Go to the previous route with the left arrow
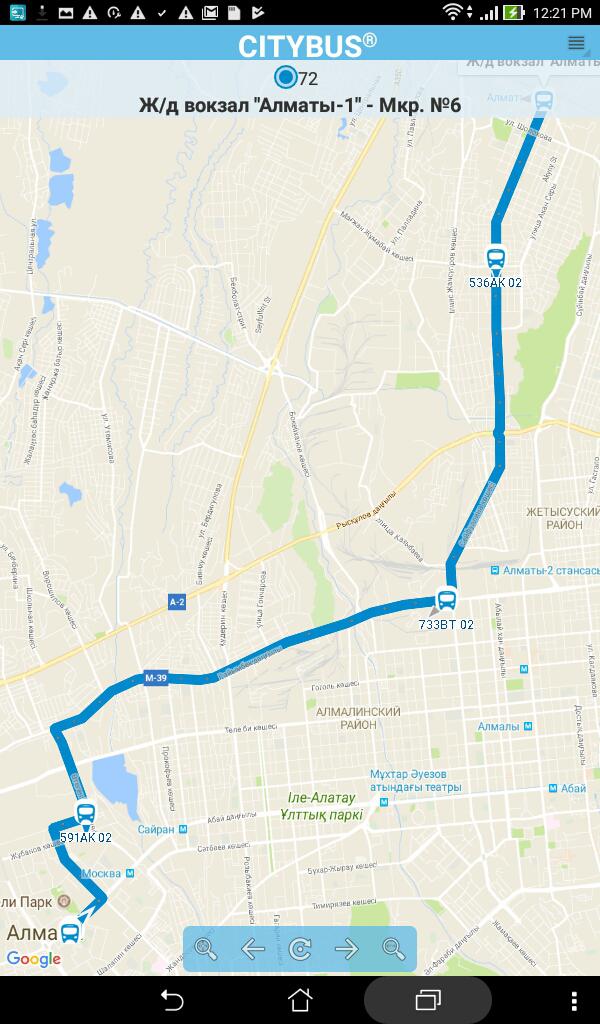The width and height of the screenshot is (600, 1024). [253, 949]
